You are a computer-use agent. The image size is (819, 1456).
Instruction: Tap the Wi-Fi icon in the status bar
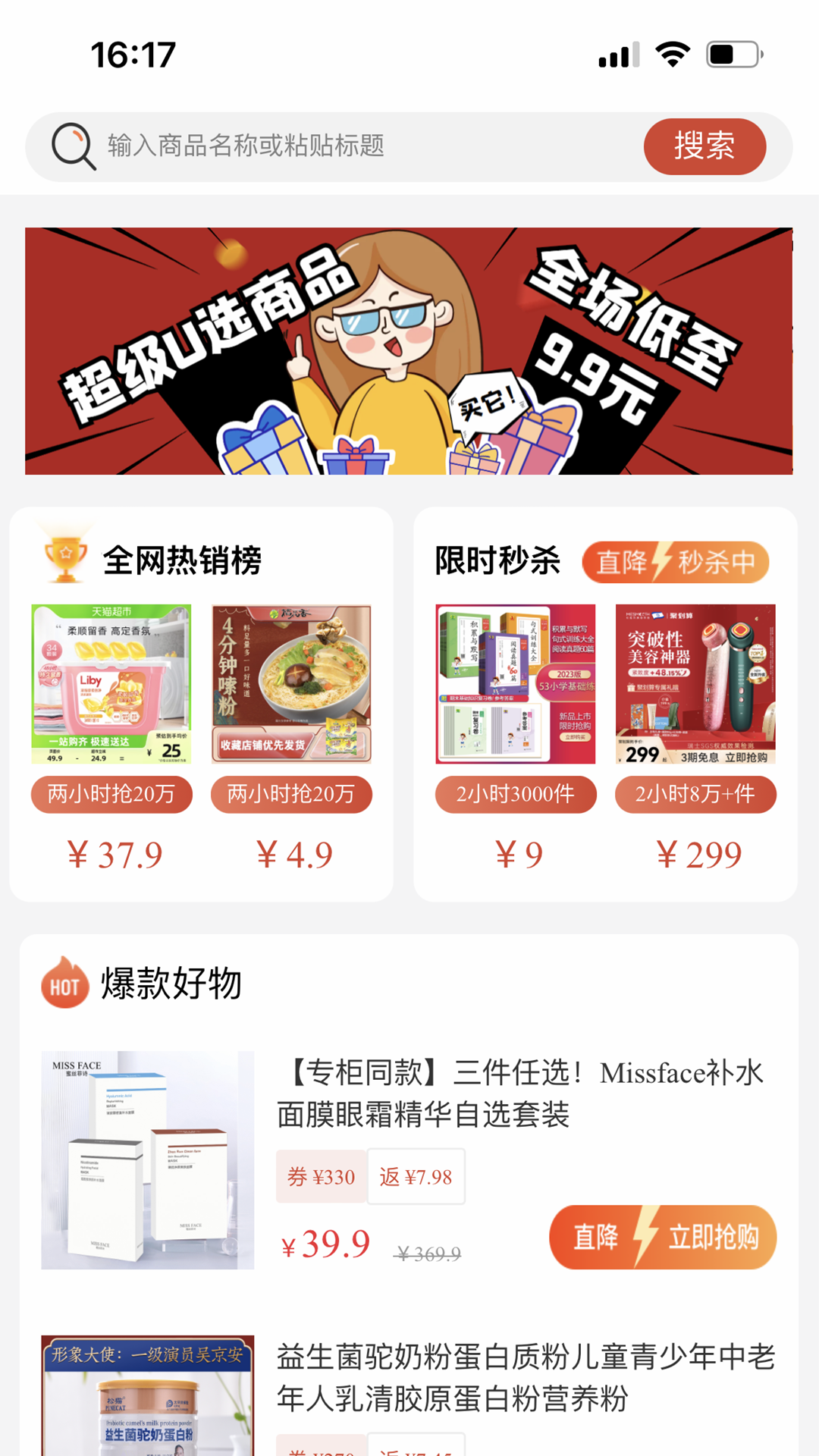pos(670,54)
